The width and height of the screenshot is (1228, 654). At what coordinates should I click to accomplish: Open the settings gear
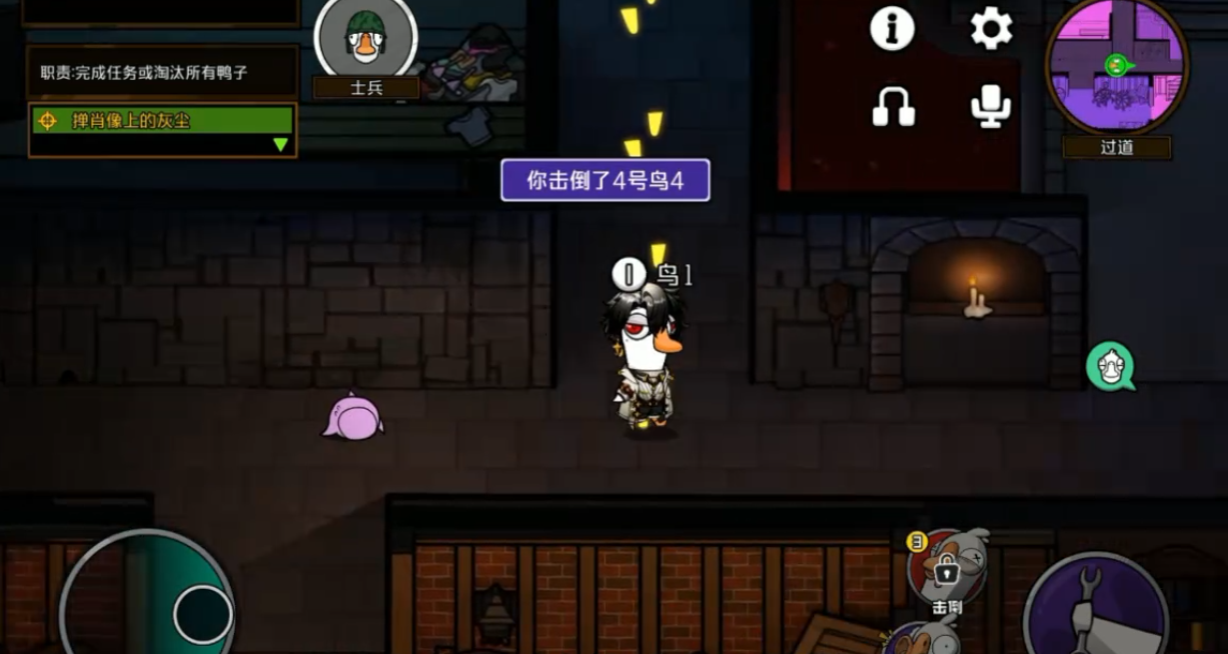tap(991, 28)
